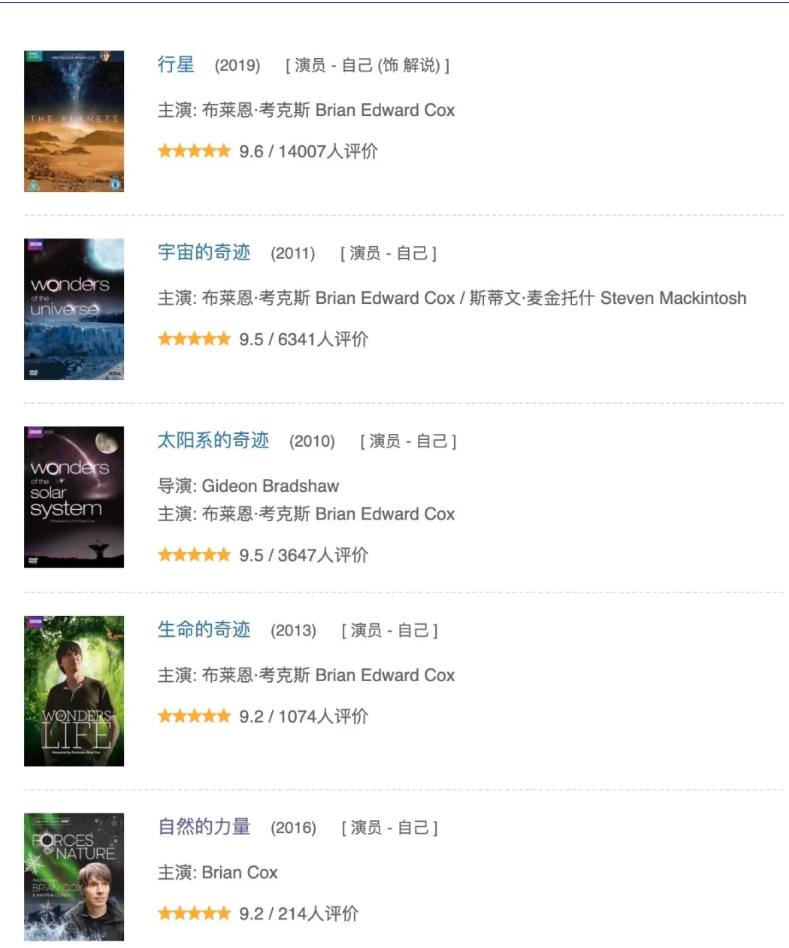
Task: Open the 行星 title link
Action: tap(176, 64)
